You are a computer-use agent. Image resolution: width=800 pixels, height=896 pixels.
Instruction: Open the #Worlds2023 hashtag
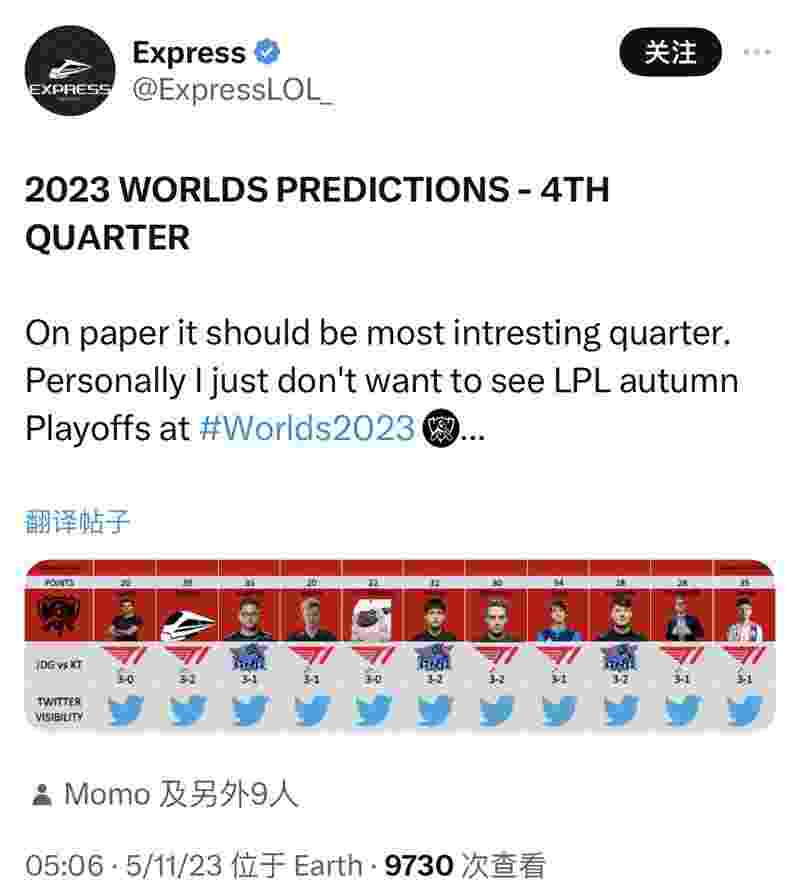(307, 427)
